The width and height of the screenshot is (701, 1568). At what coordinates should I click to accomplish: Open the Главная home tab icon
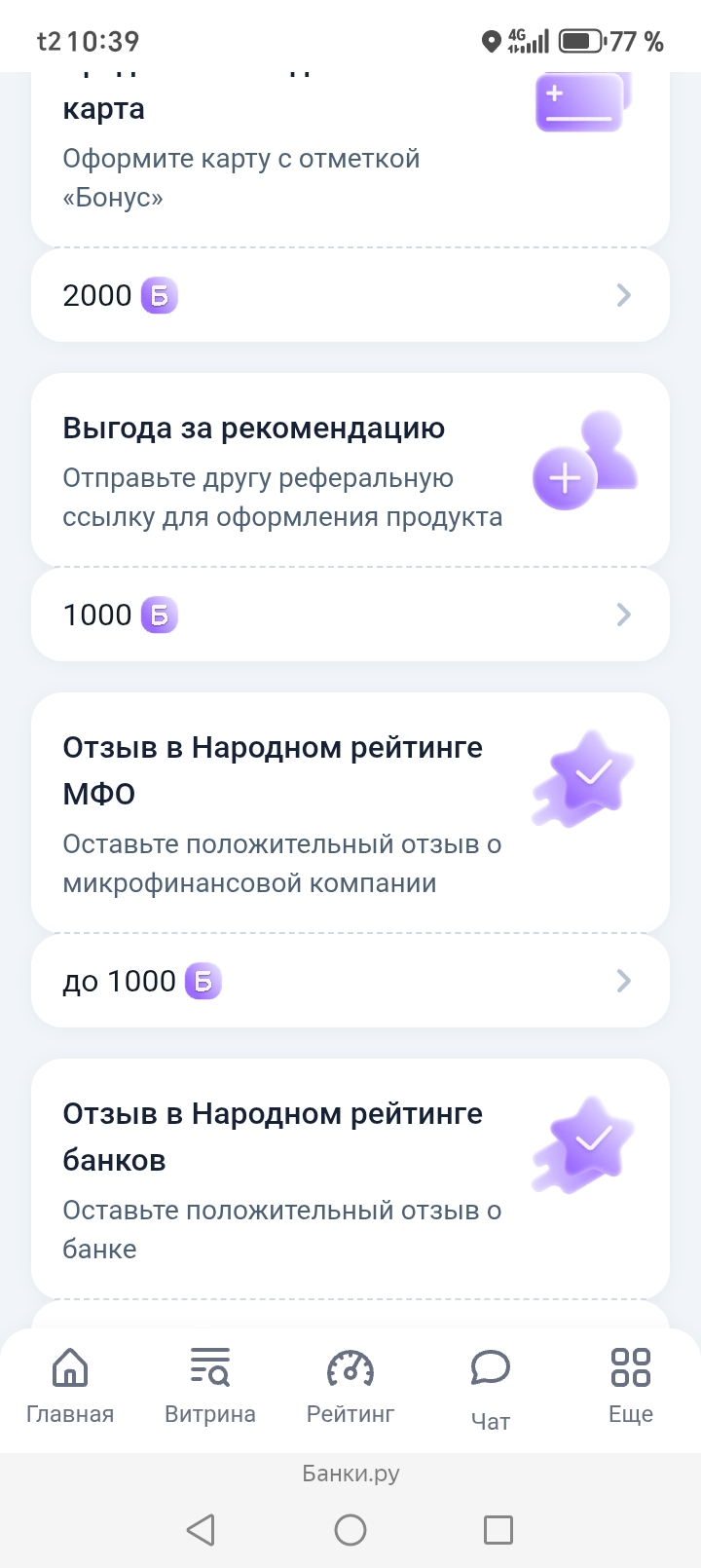(x=69, y=1368)
